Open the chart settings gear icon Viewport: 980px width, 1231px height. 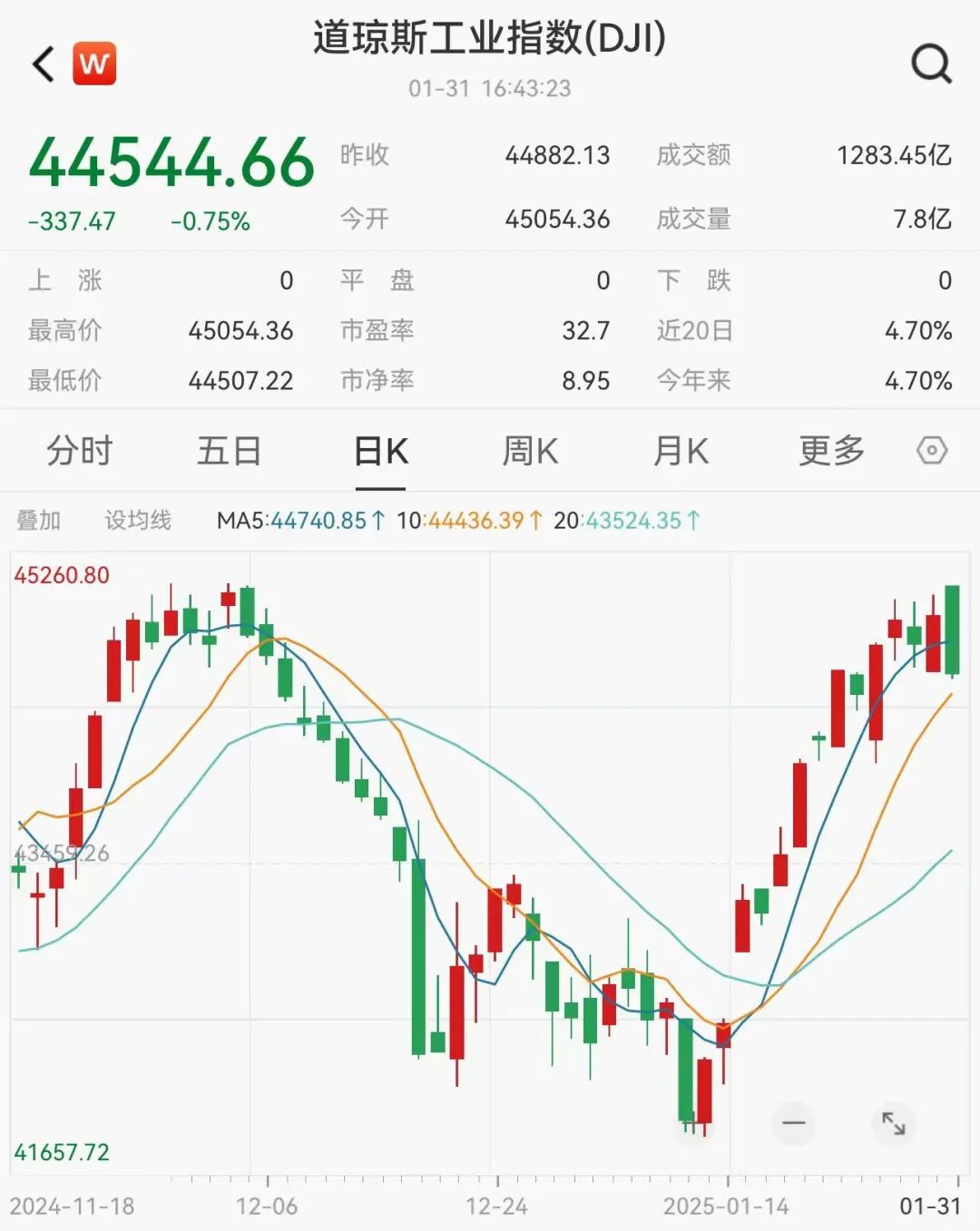pos(931,451)
